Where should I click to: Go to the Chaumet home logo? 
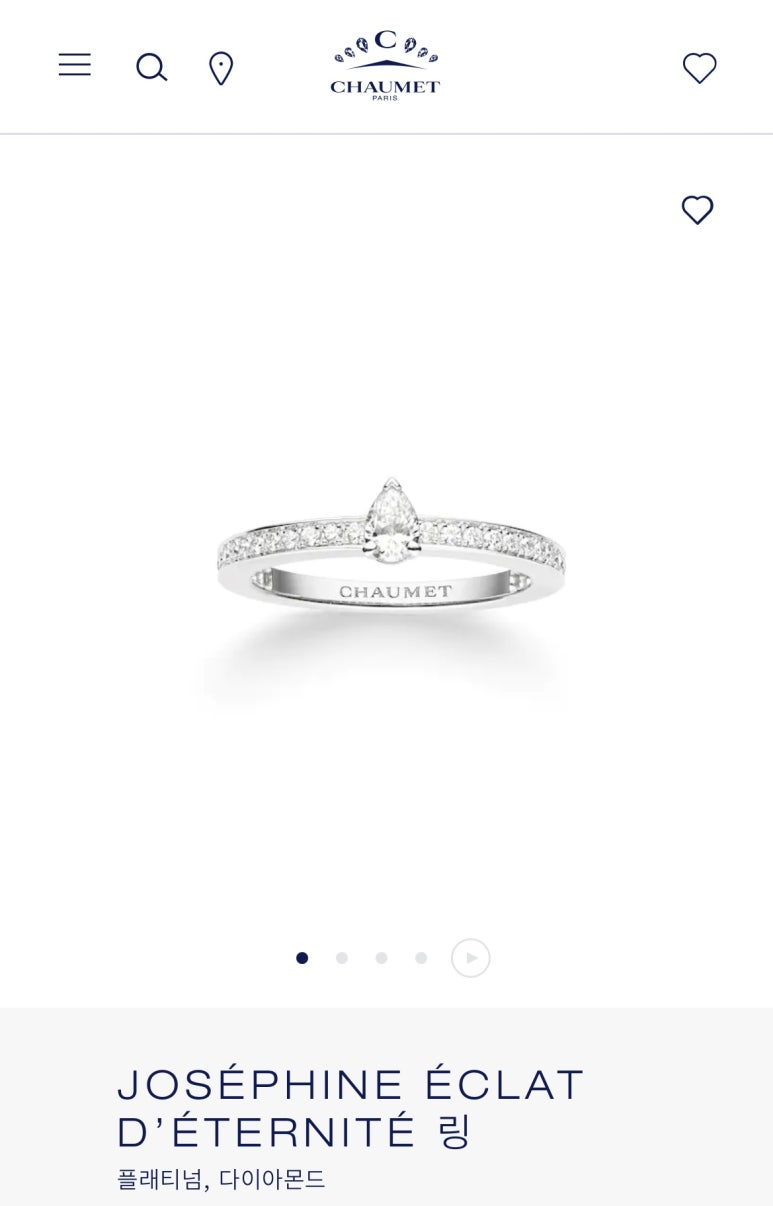point(385,66)
